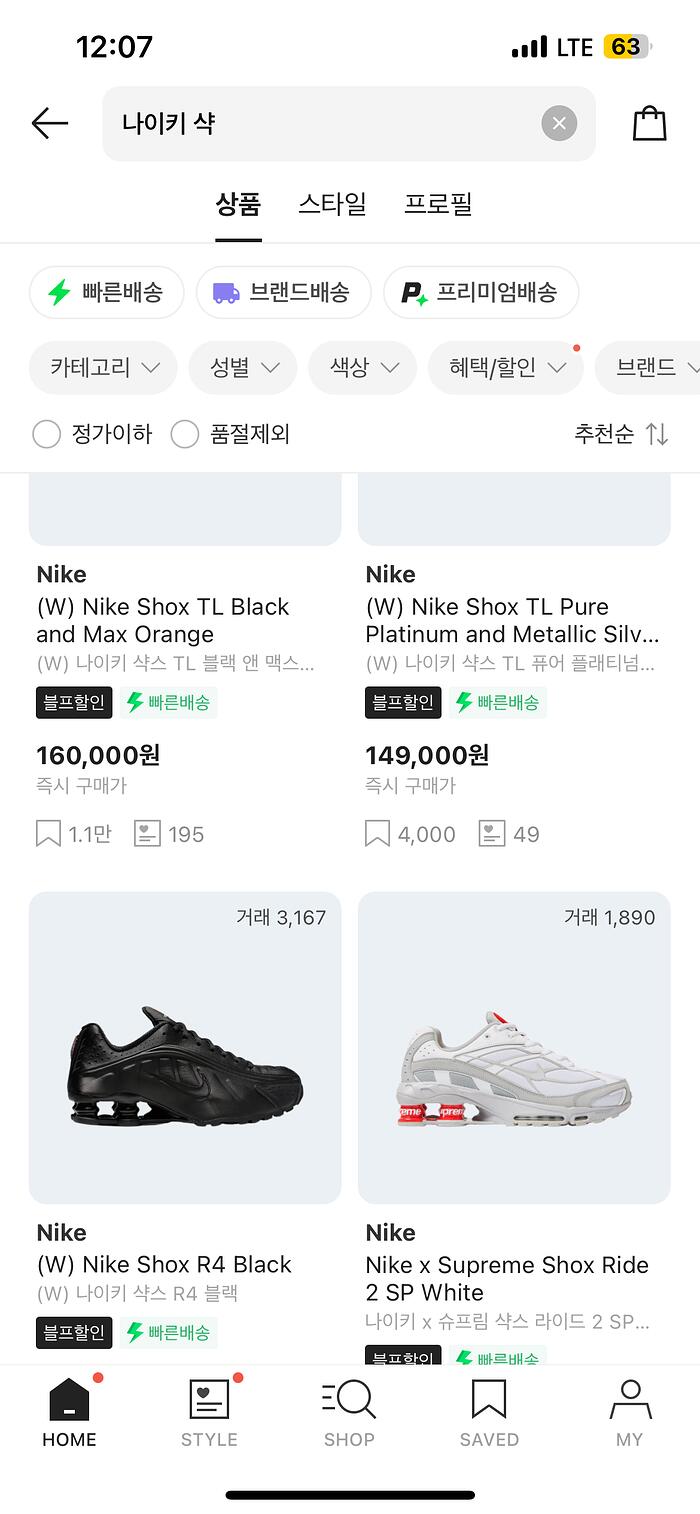The width and height of the screenshot is (700, 1514).
Task: Expand the 성별 dropdown
Action: (x=243, y=368)
